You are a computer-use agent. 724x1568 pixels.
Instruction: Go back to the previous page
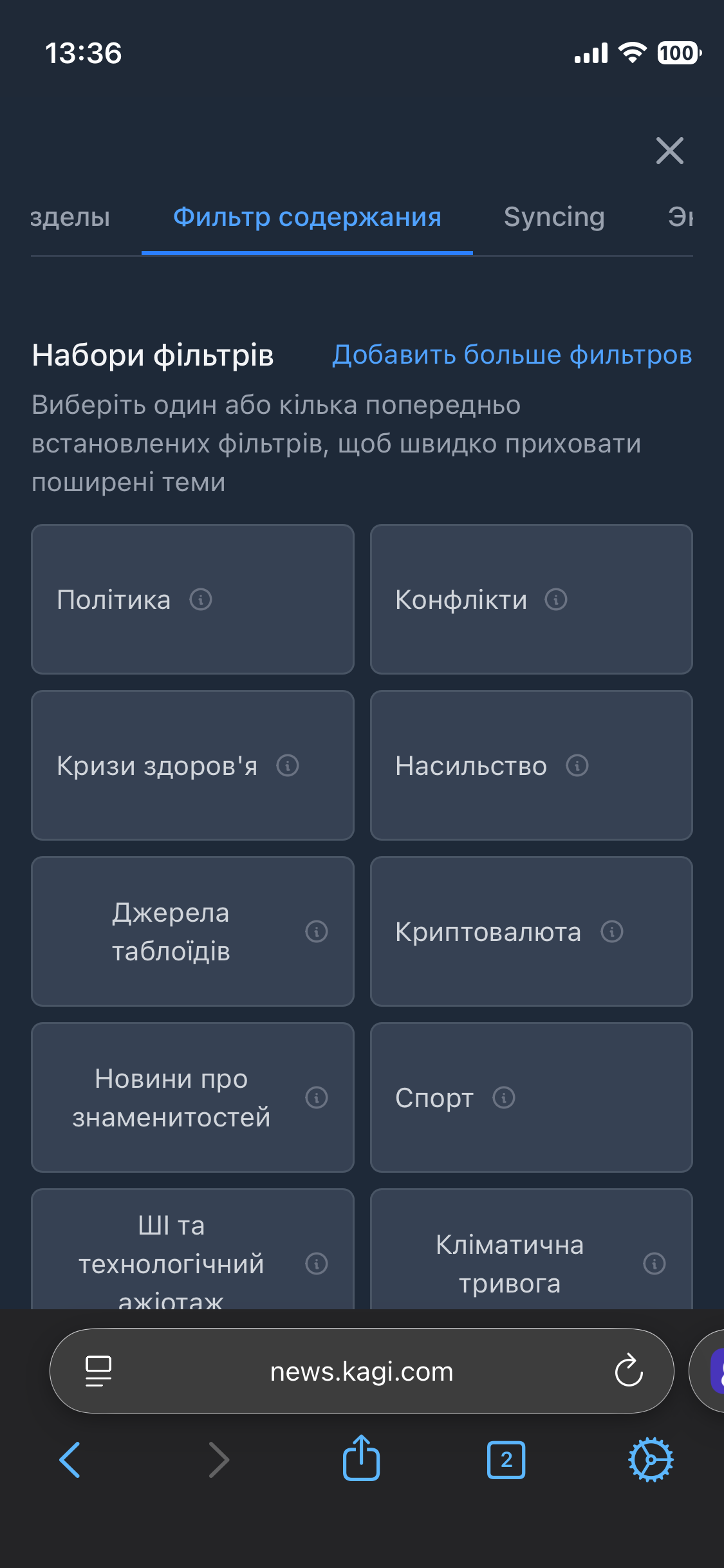[70, 1460]
